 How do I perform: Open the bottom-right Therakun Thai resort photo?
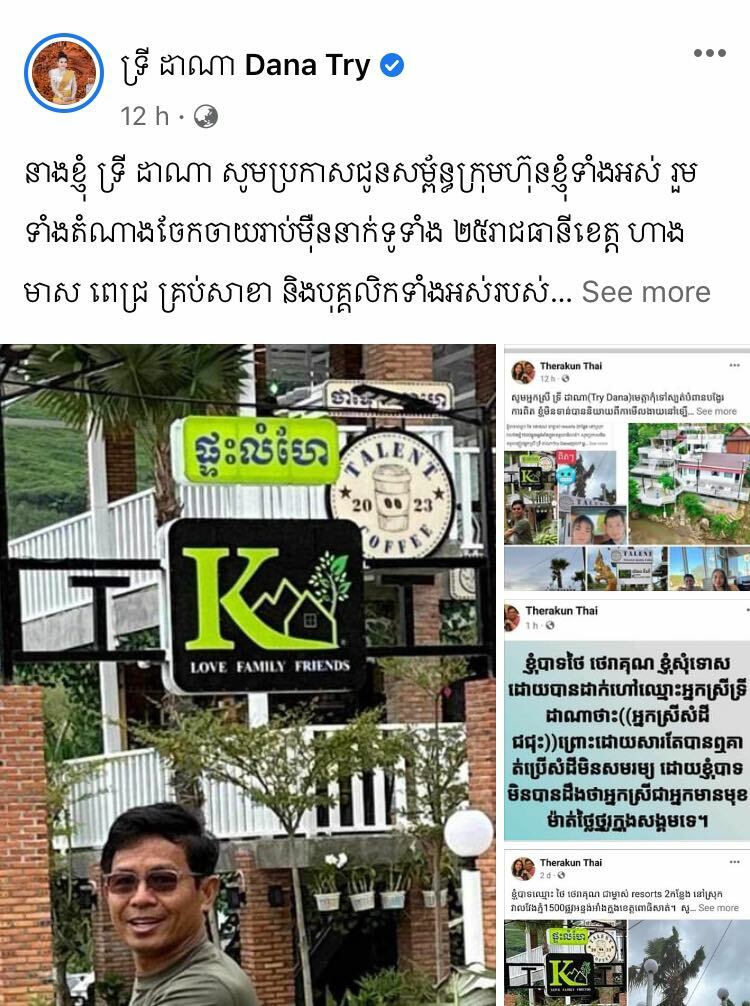625,927
